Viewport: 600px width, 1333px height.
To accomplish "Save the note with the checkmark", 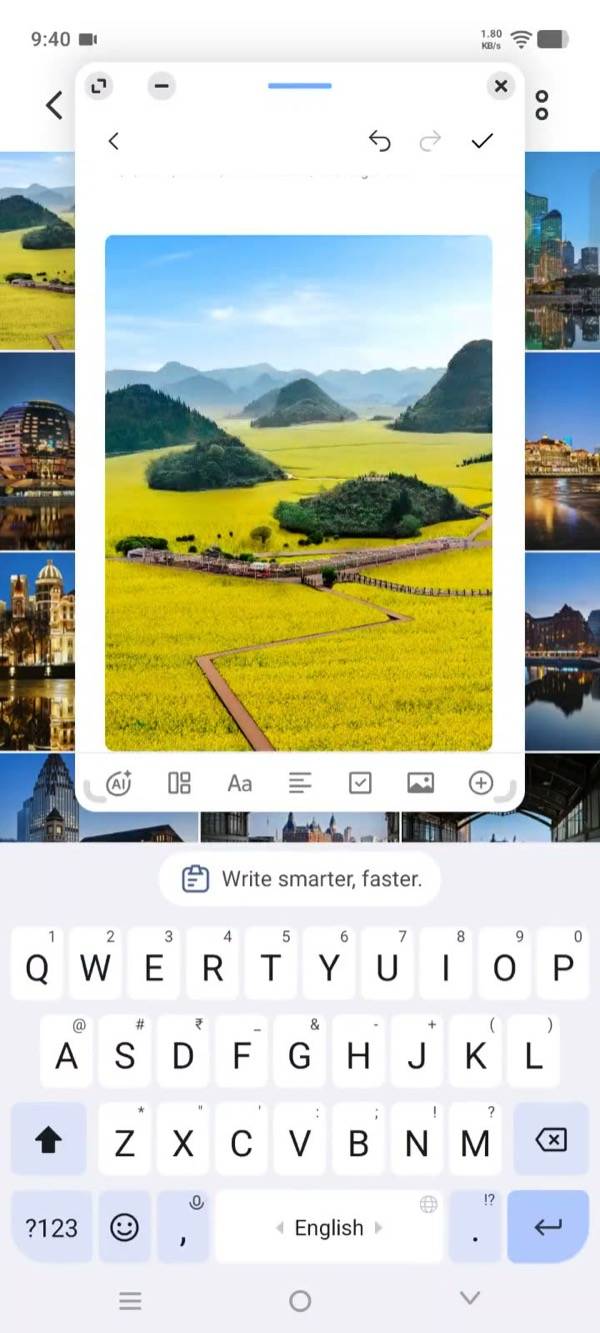I will (482, 141).
